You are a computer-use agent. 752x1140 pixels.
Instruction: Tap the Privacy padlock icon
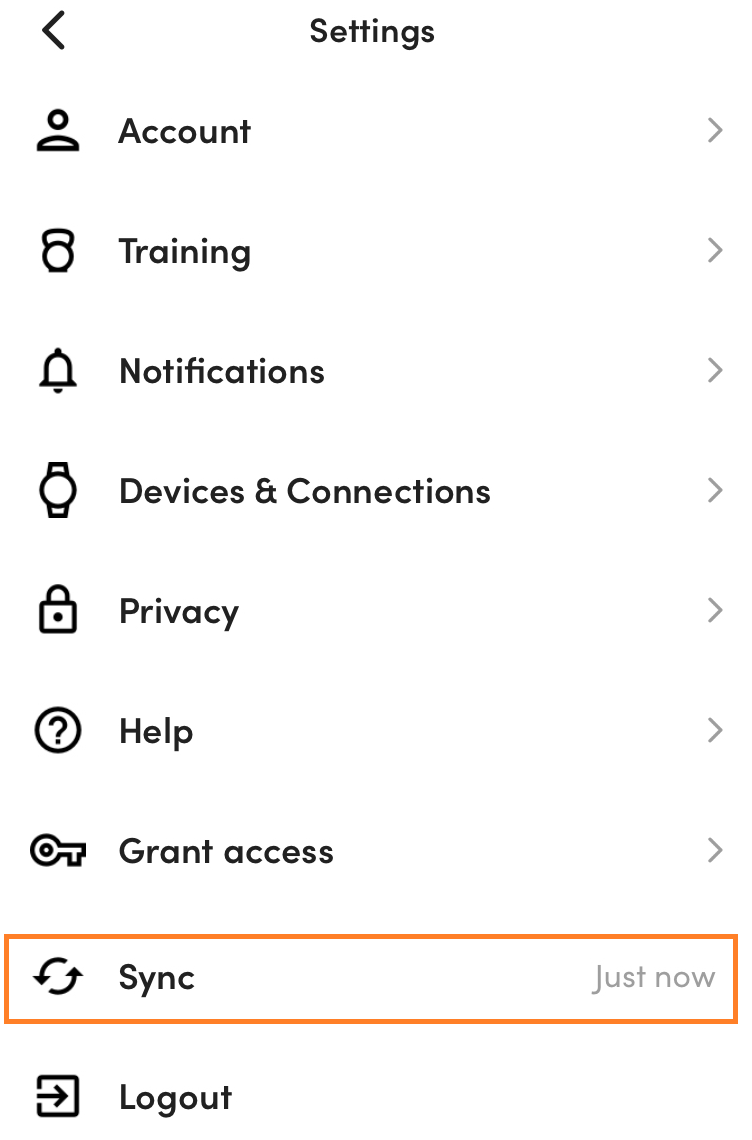tap(57, 610)
